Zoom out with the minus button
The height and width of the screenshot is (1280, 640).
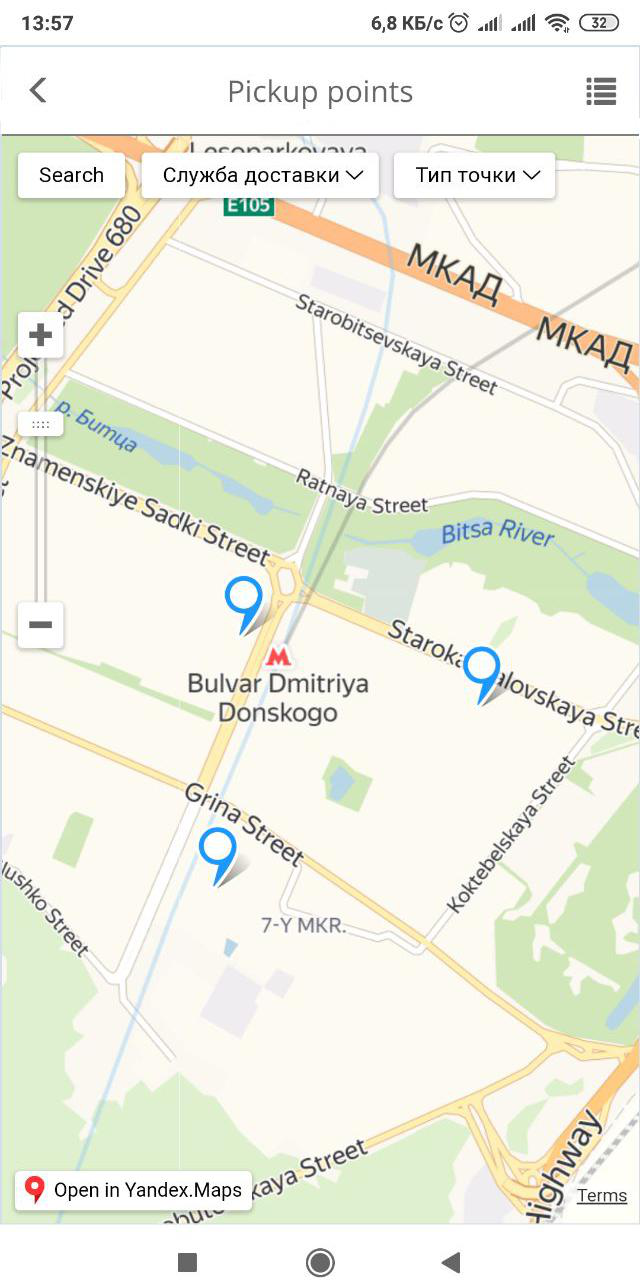click(41, 625)
